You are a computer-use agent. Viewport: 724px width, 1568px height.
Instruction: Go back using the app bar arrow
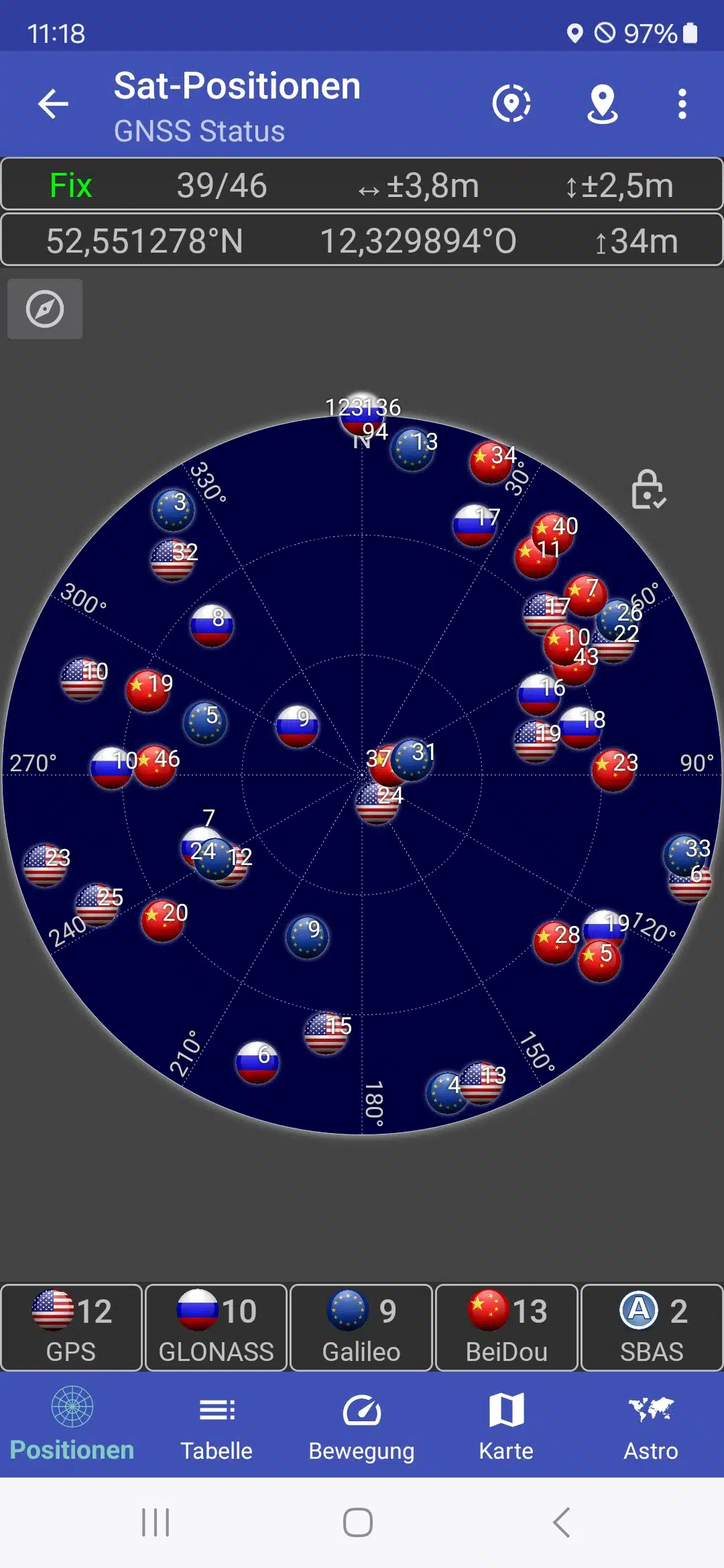click(54, 105)
